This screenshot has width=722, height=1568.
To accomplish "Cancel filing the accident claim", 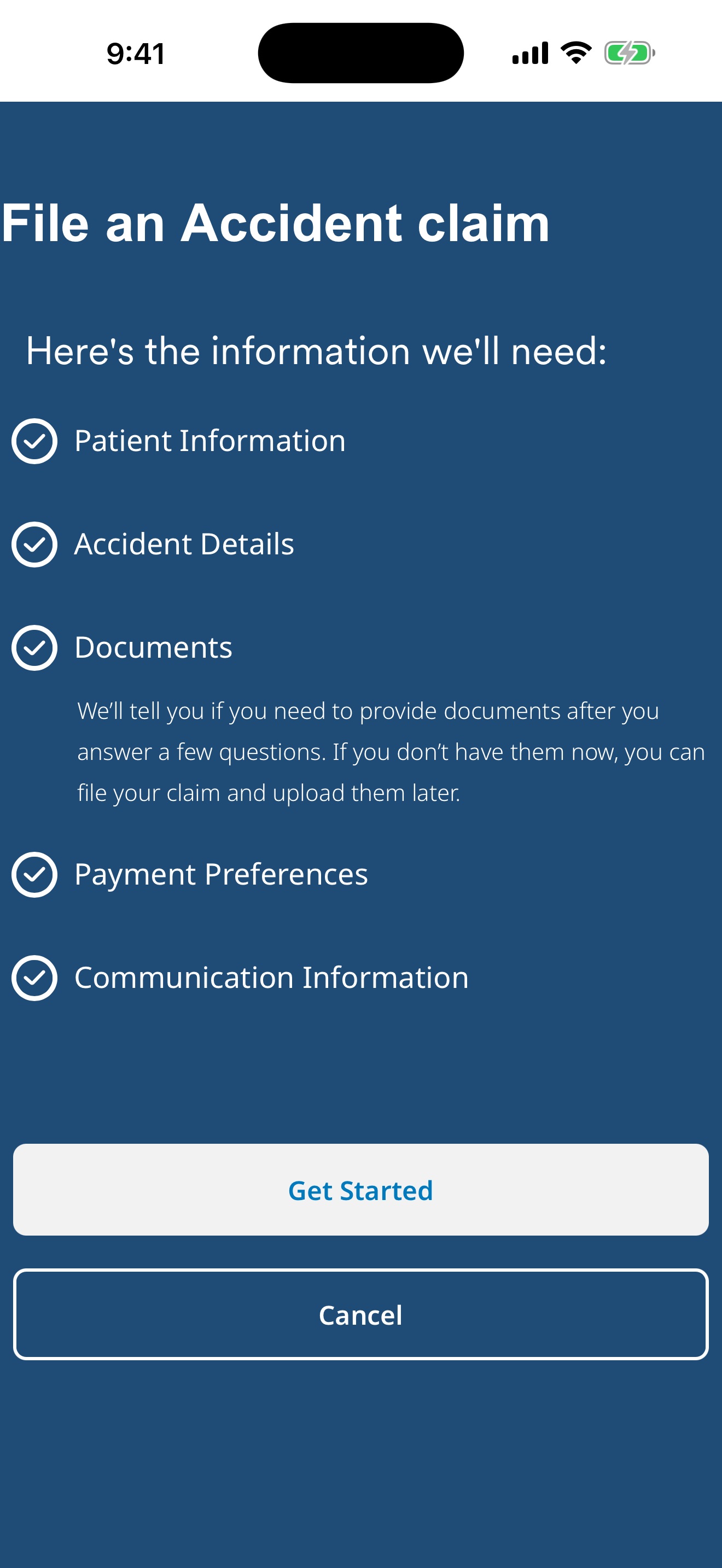I will (x=360, y=1314).
